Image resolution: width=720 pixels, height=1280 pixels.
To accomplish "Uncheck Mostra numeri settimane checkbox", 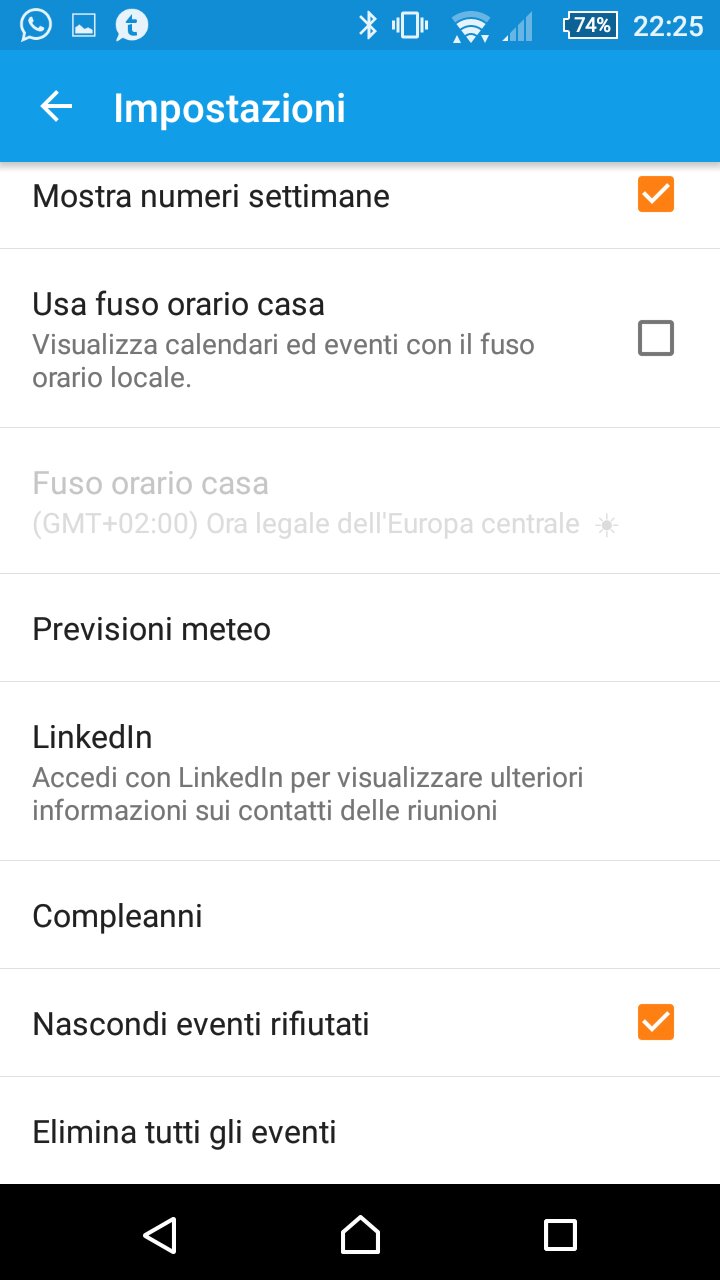I will tap(656, 194).
